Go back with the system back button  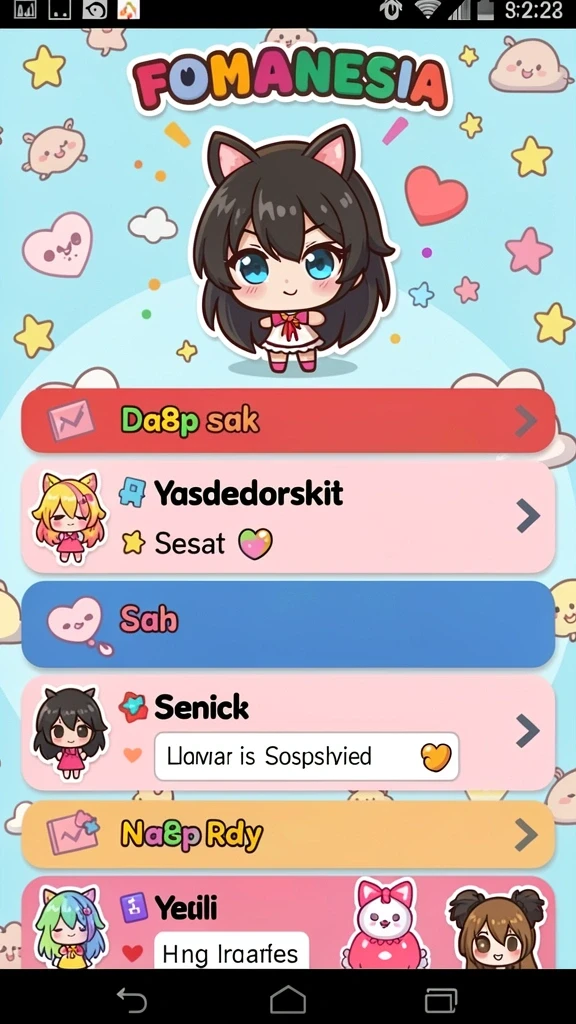131,1000
